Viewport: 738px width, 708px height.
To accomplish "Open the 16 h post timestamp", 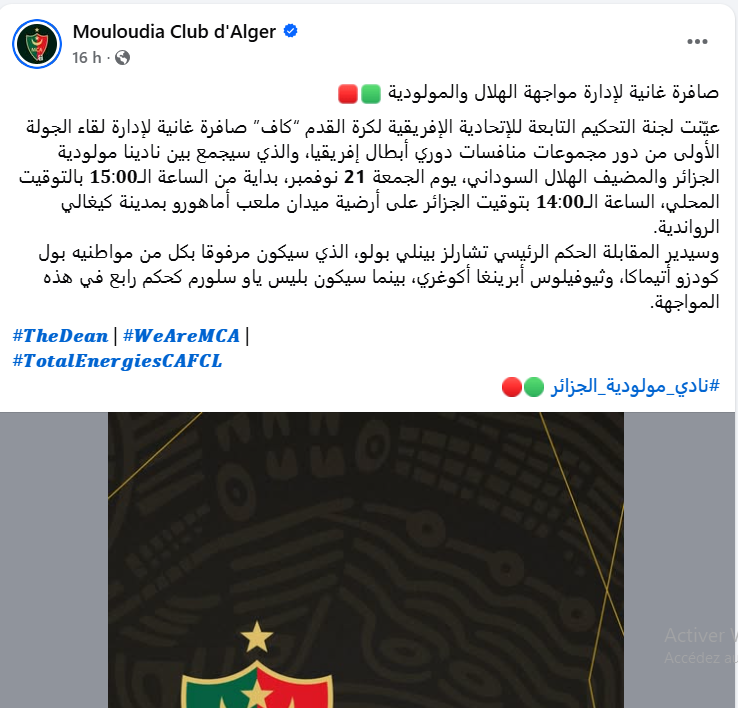I will (87, 57).
